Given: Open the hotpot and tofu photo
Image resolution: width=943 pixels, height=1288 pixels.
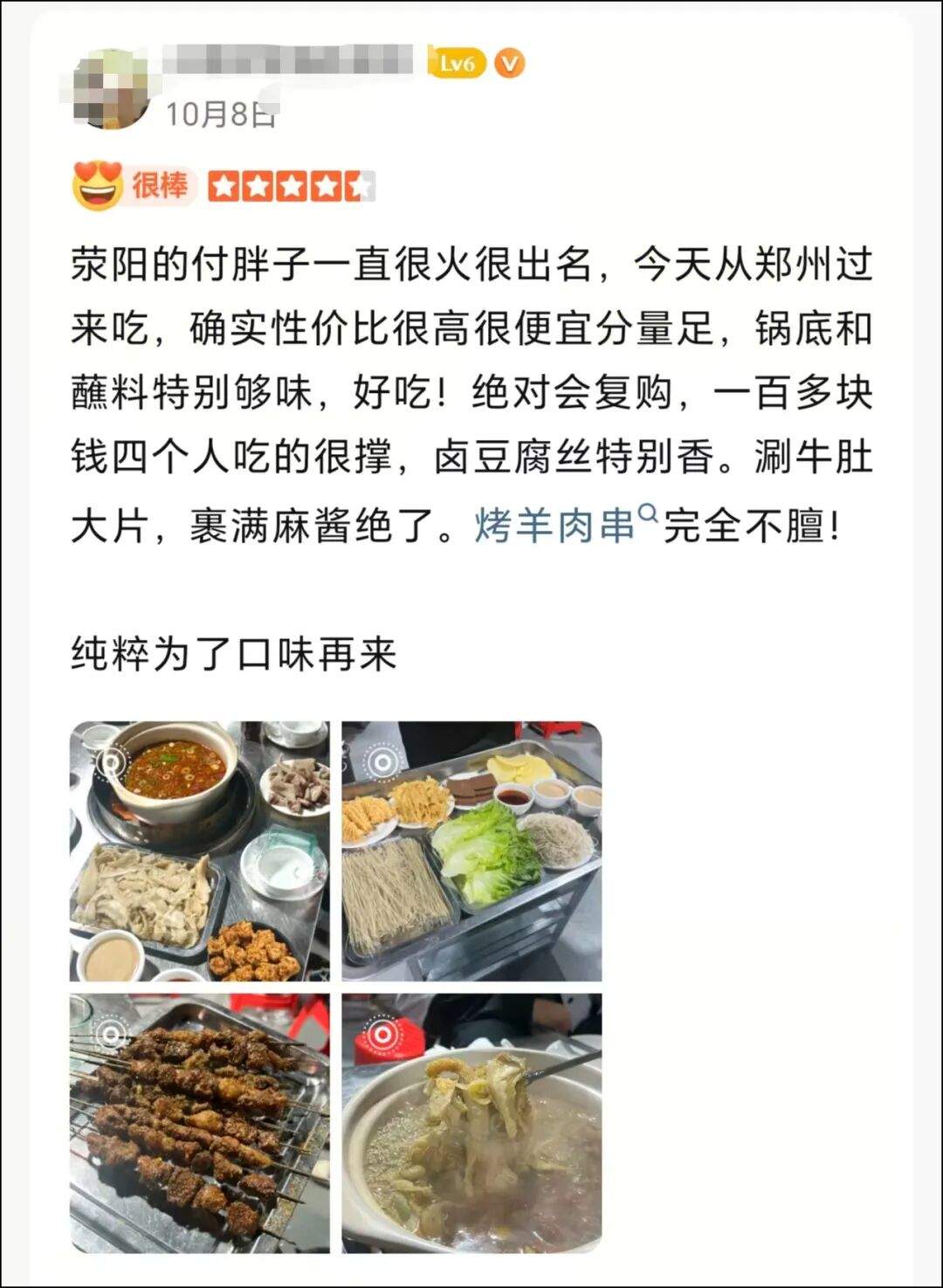Looking at the screenshot, I should click(x=200, y=851).
